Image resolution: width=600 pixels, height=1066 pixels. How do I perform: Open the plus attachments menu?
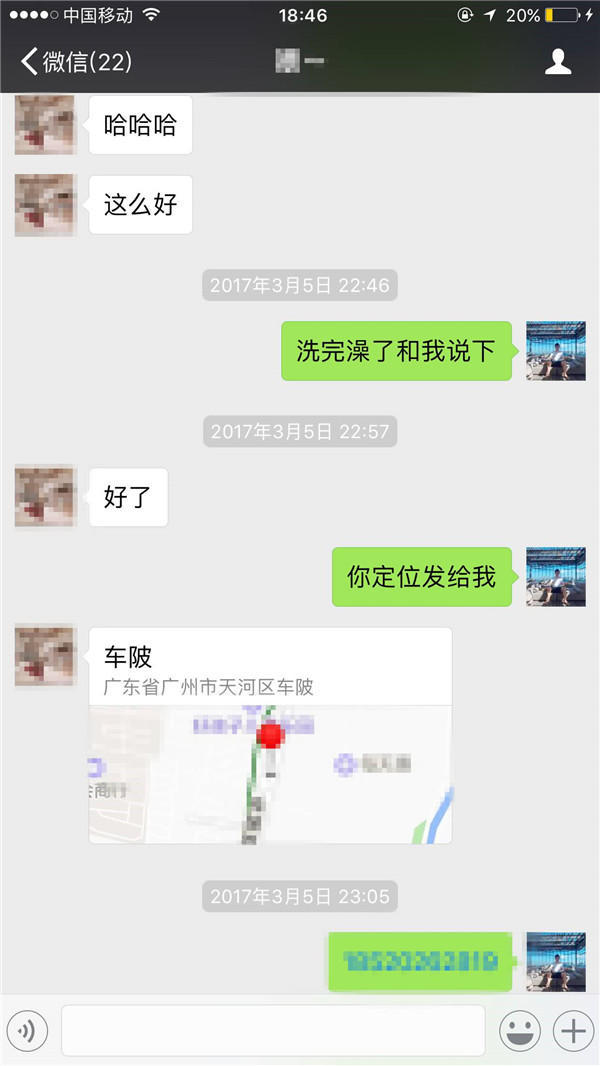pyautogui.click(x=574, y=1031)
